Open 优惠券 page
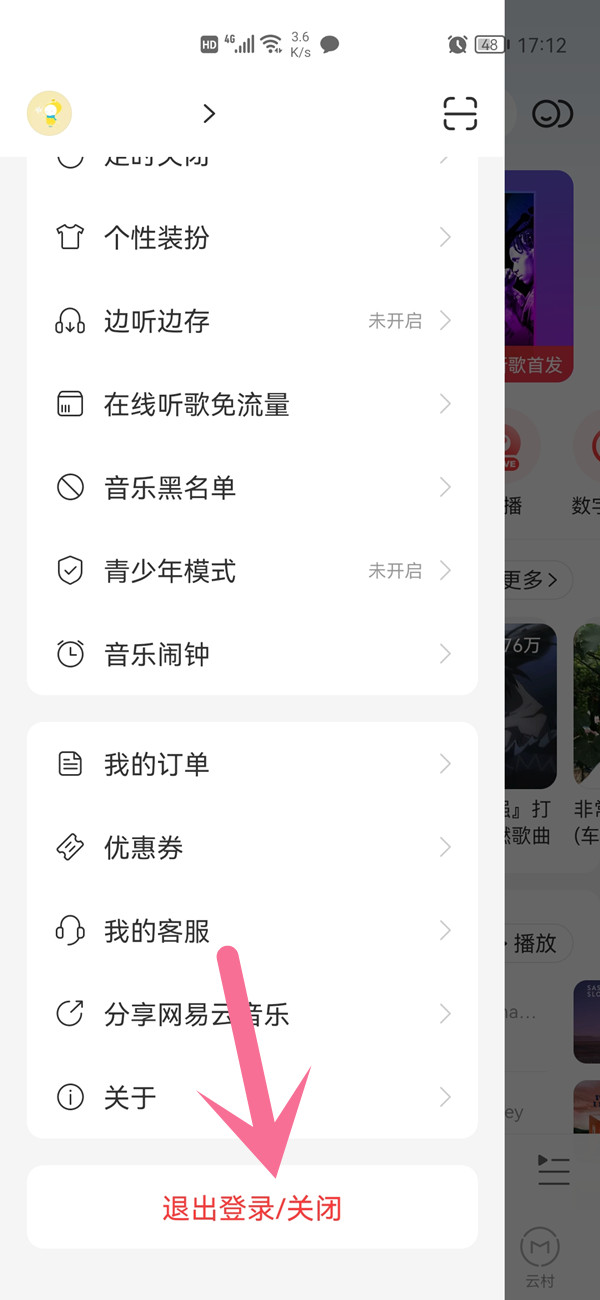The width and height of the screenshot is (600, 1300). [x=252, y=848]
